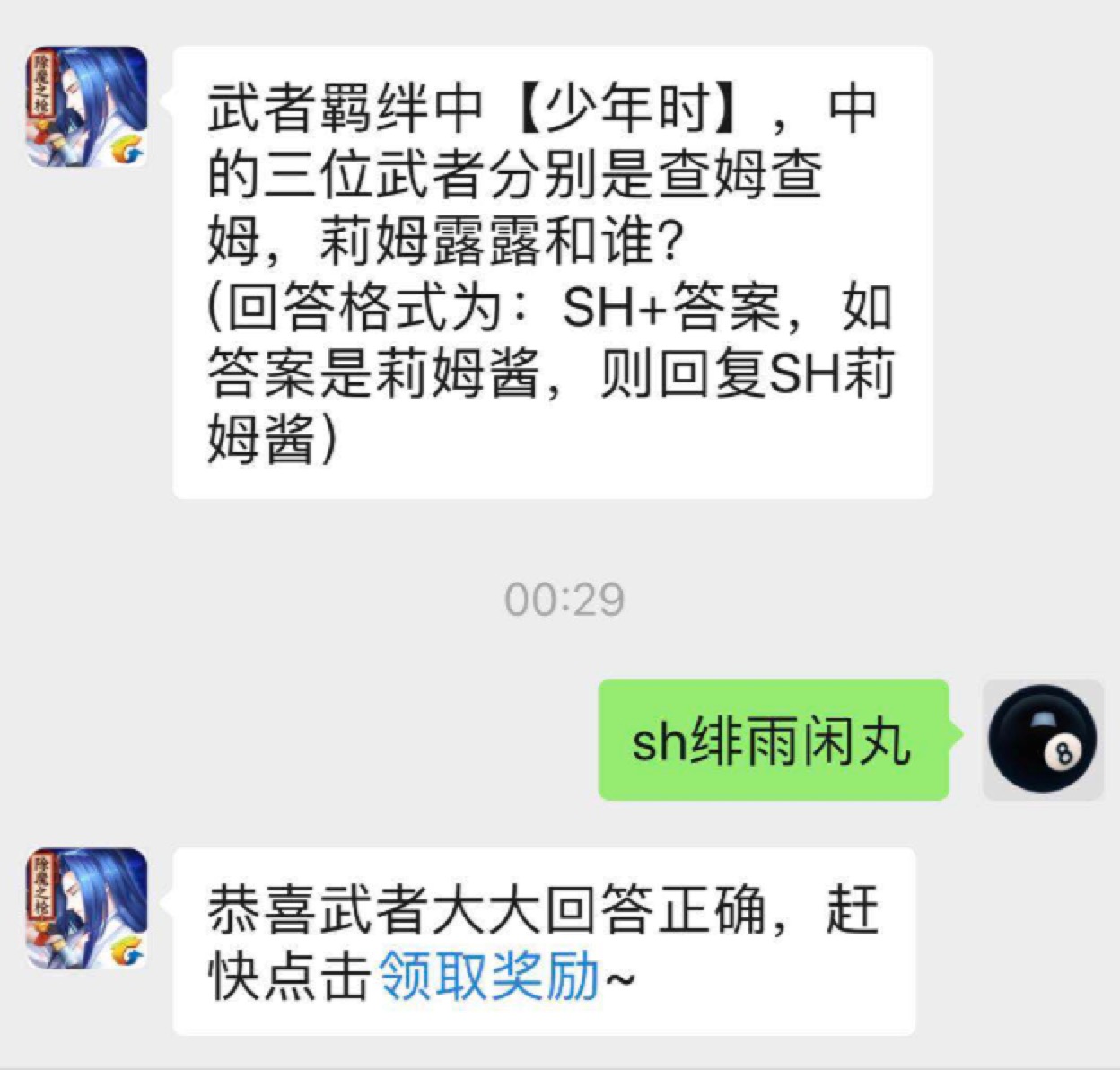Tap the game avatar beside the 恭喜 message
Image resolution: width=1120 pixels, height=1070 pixels.
click(x=86, y=908)
